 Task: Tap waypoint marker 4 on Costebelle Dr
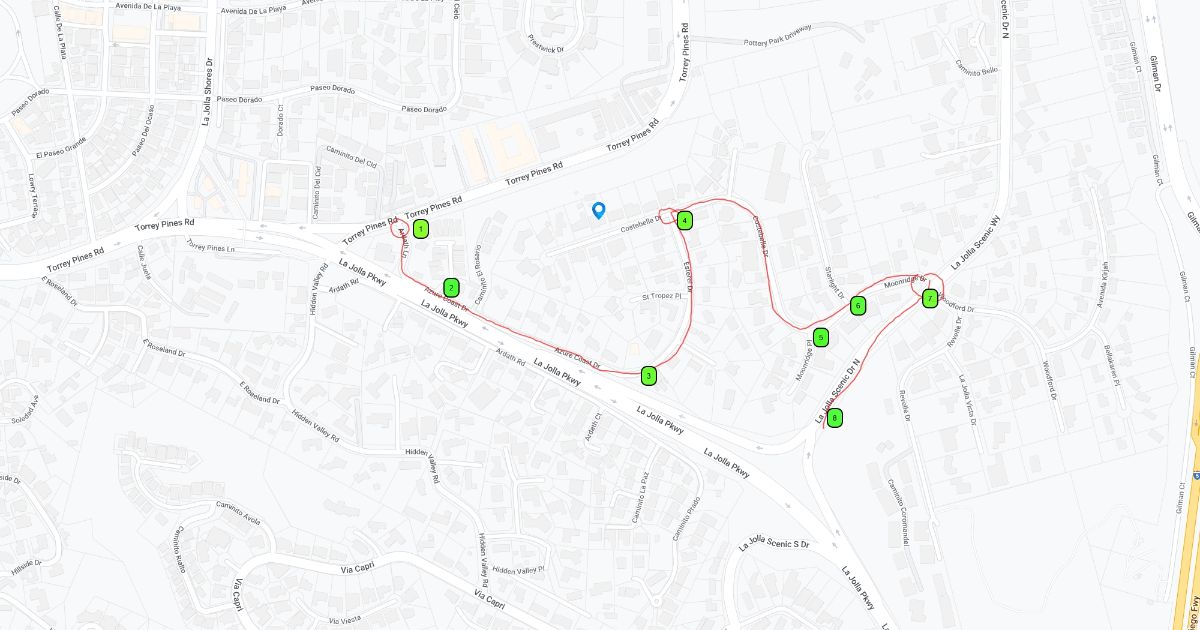(684, 221)
